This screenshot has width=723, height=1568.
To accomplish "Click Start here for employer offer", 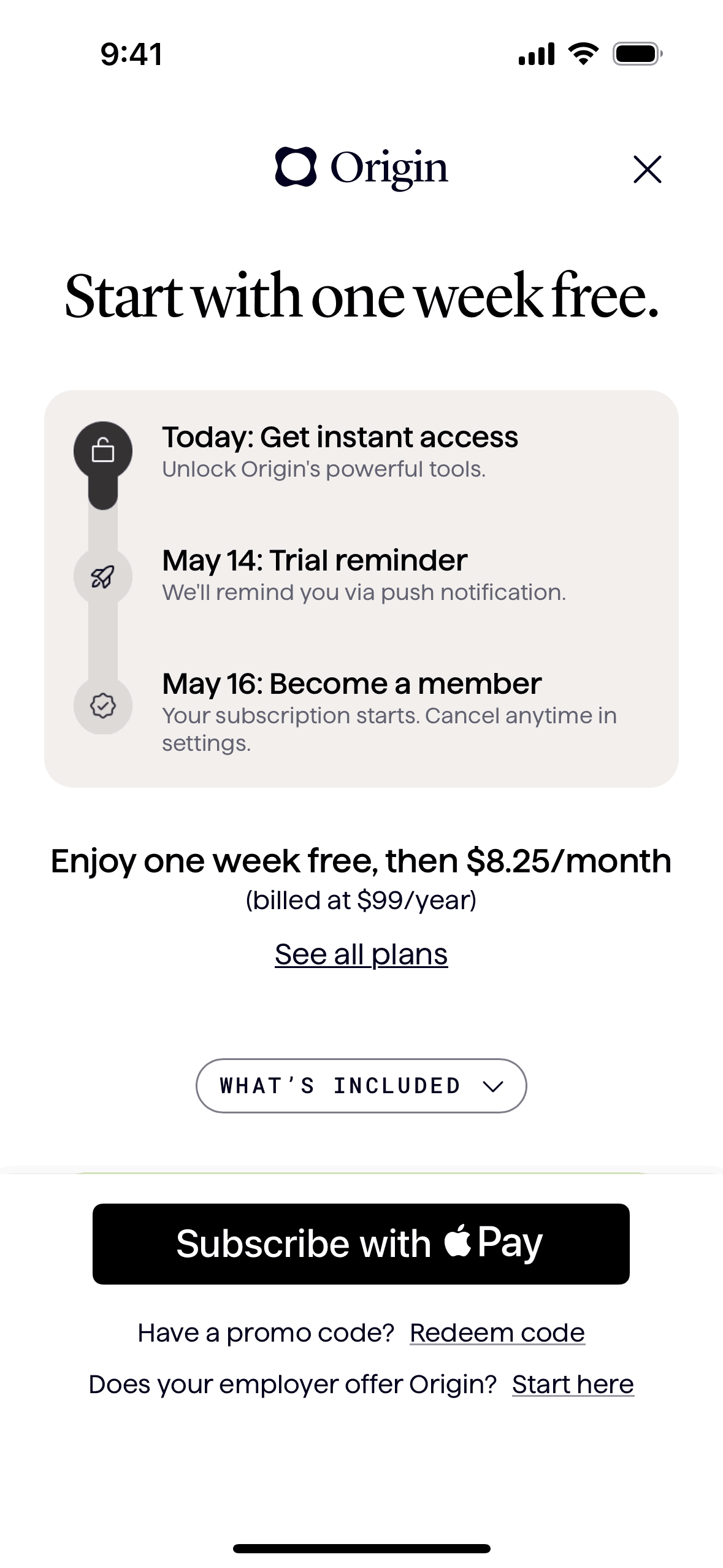I will (x=572, y=1384).
